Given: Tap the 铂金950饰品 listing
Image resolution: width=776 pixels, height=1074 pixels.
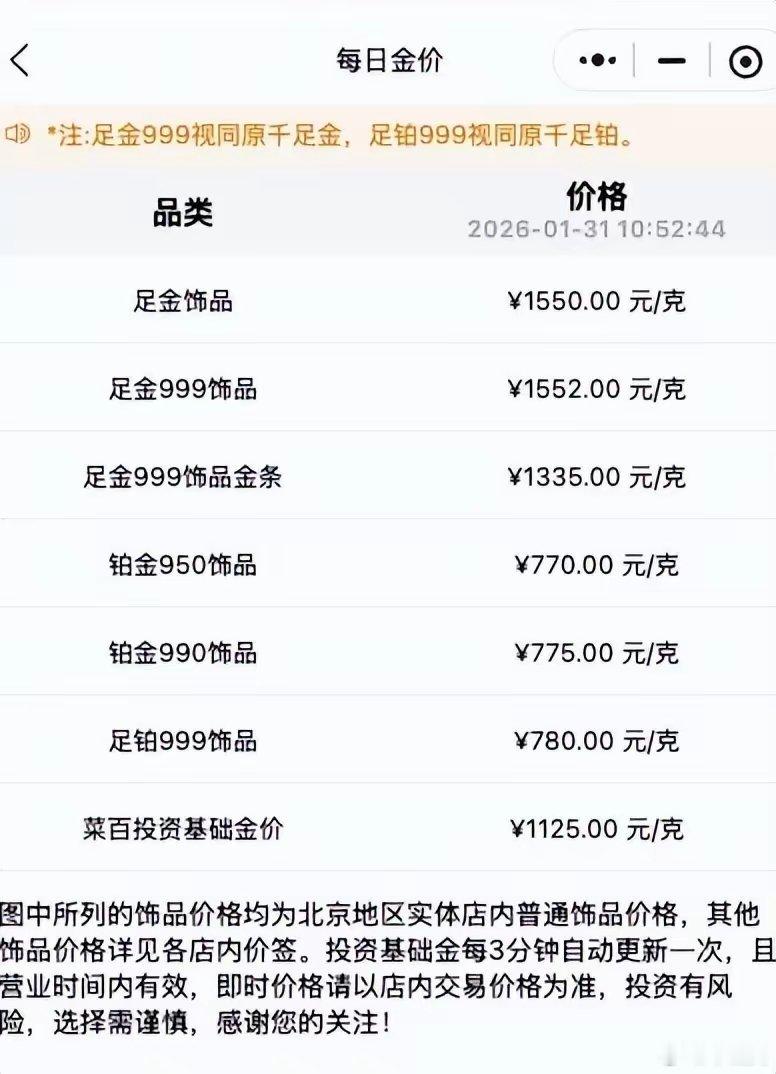Looking at the screenshot, I should click(388, 563).
